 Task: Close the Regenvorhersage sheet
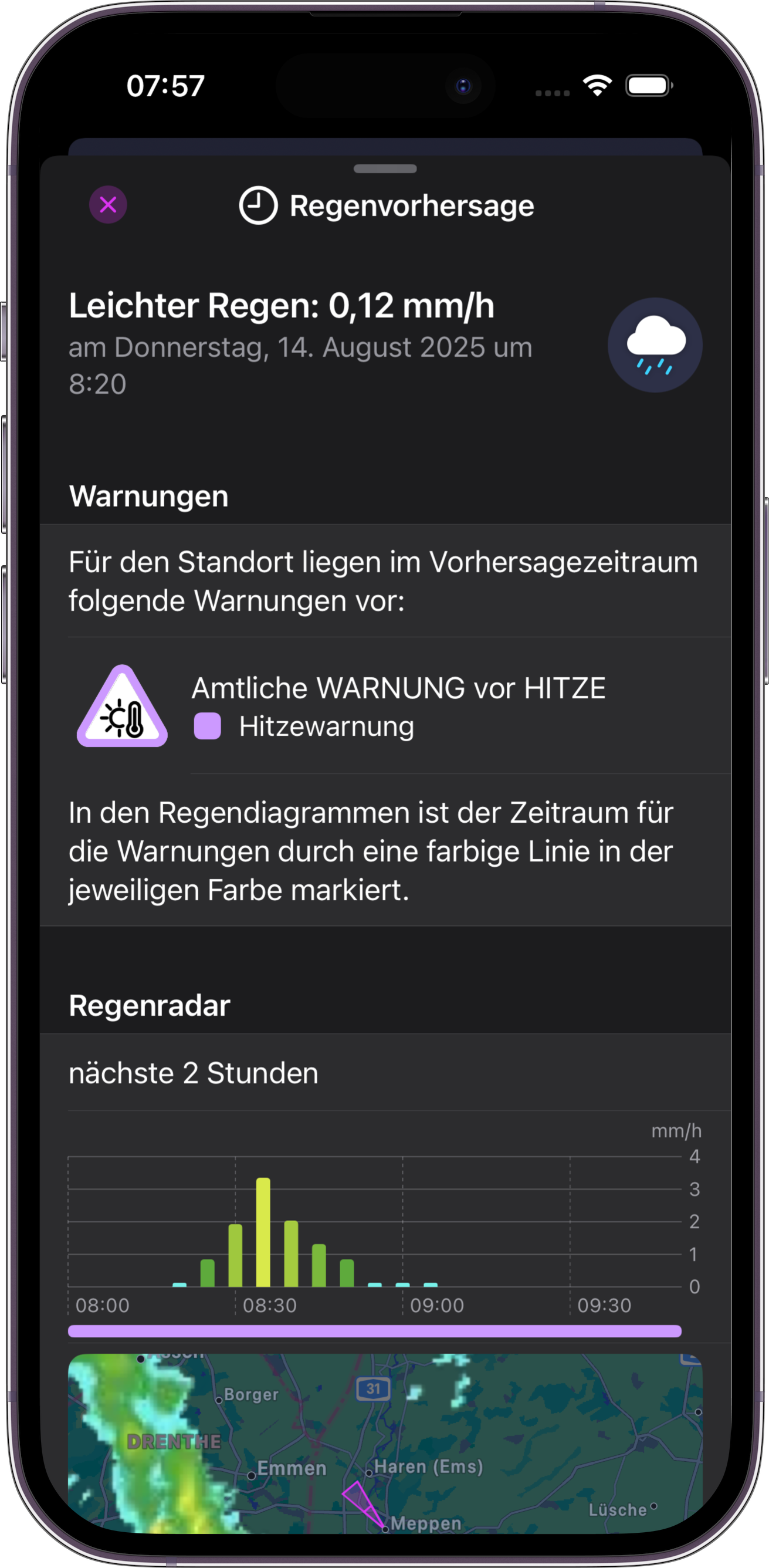coord(108,205)
